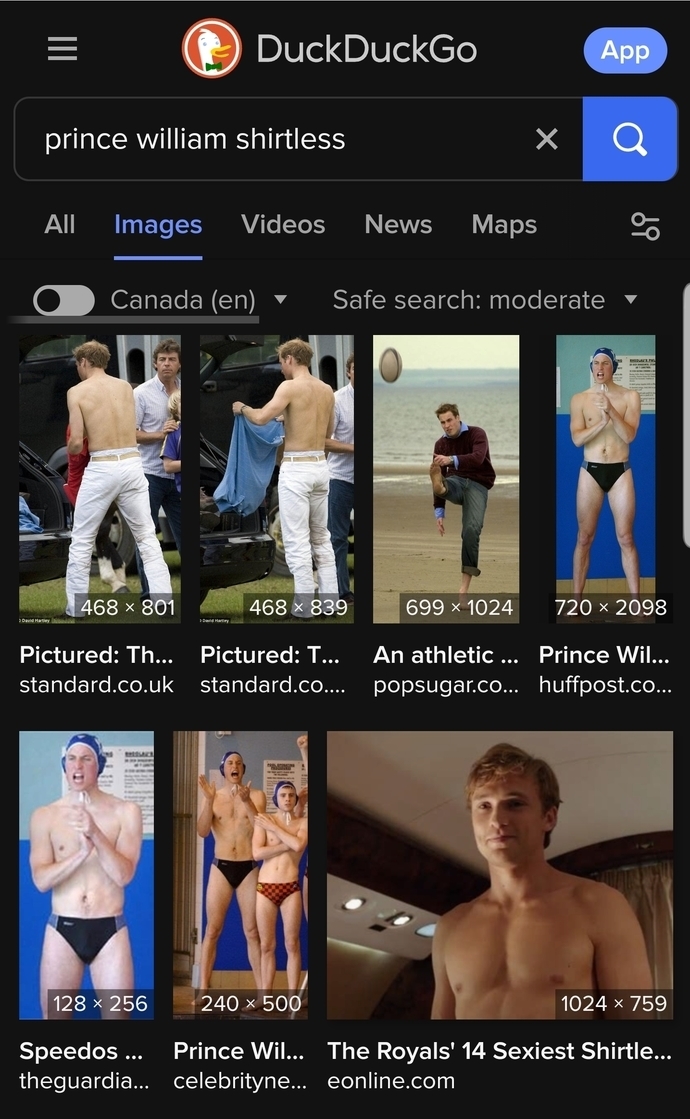
Task: Open the 128 × 256 theguardian image result
Action: click(x=86, y=875)
